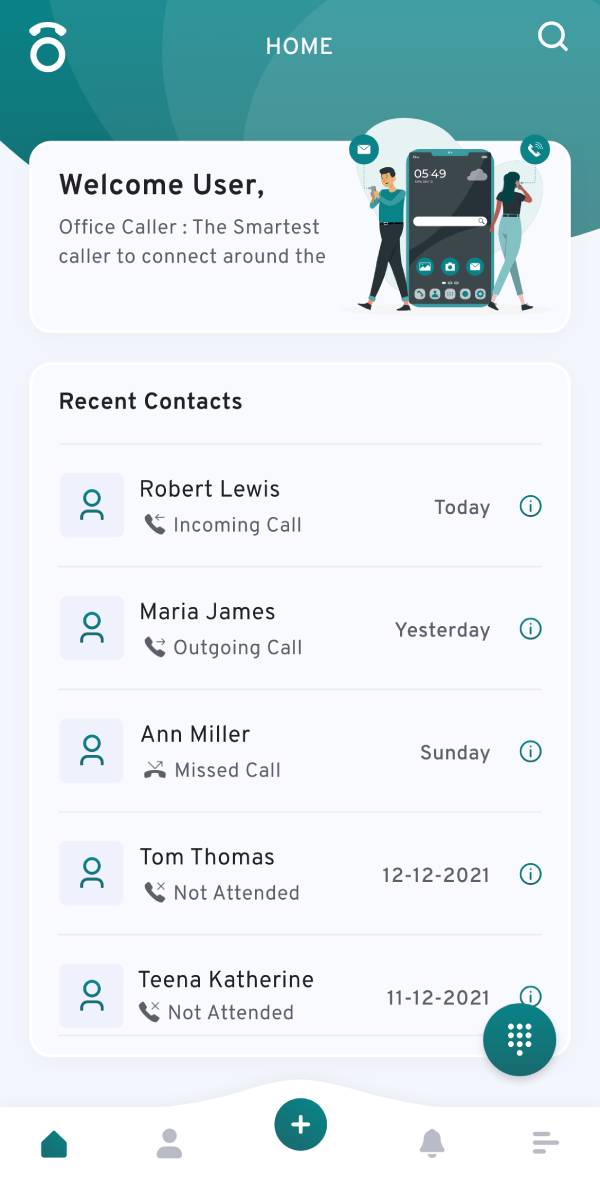This screenshot has height=1177, width=600.
Task: Open the search icon
Action: (x=553, y=36)
